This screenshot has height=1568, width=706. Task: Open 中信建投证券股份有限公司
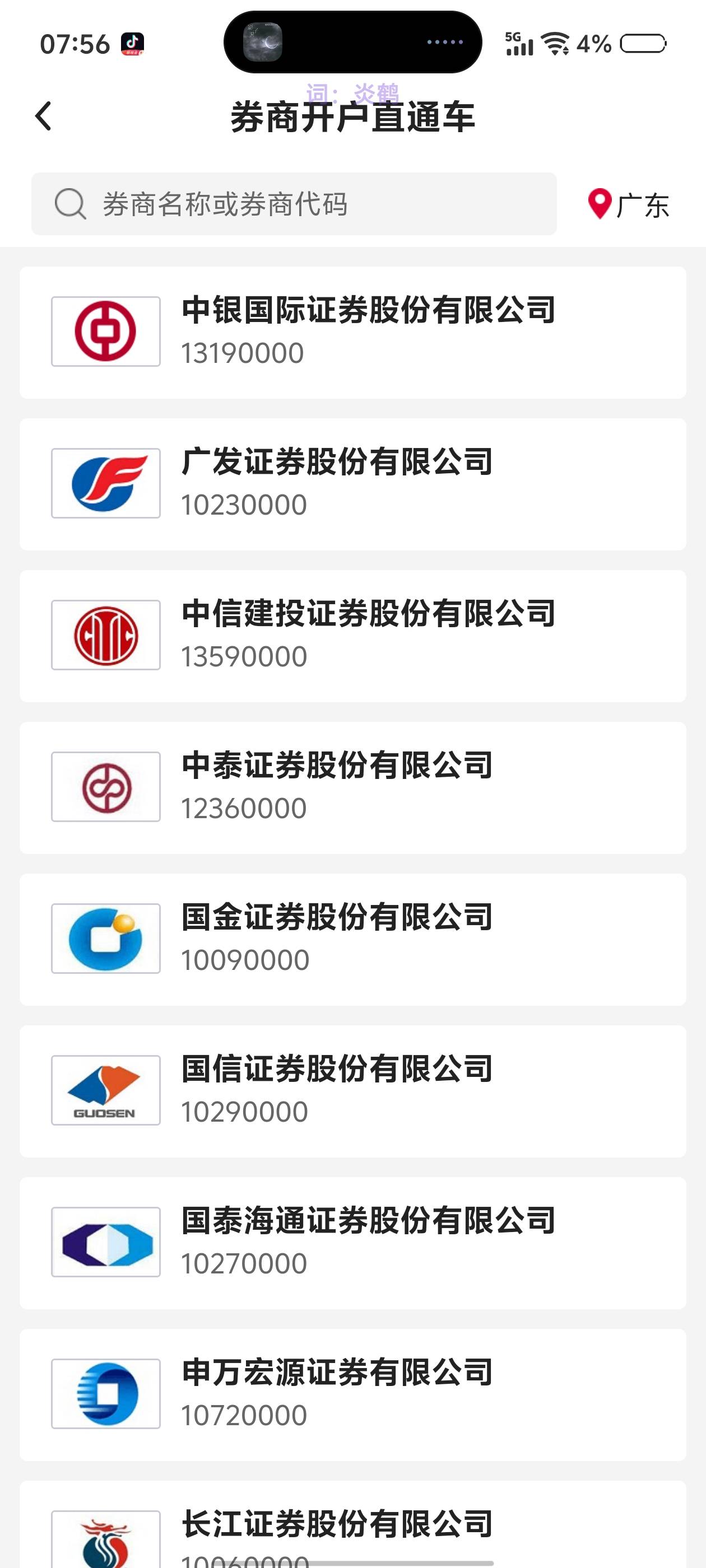tap(352, 636)
